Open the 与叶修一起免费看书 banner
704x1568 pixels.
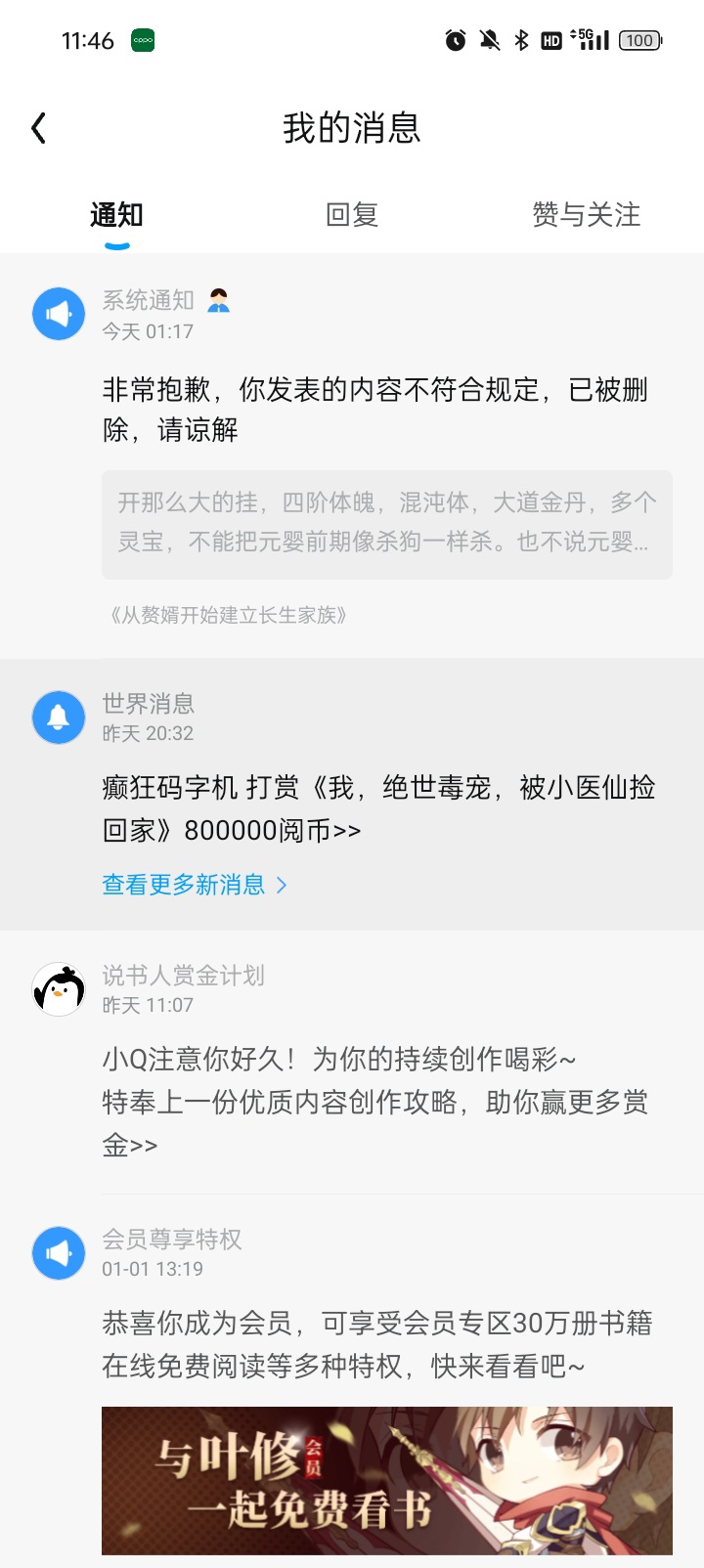[386, 1480]
